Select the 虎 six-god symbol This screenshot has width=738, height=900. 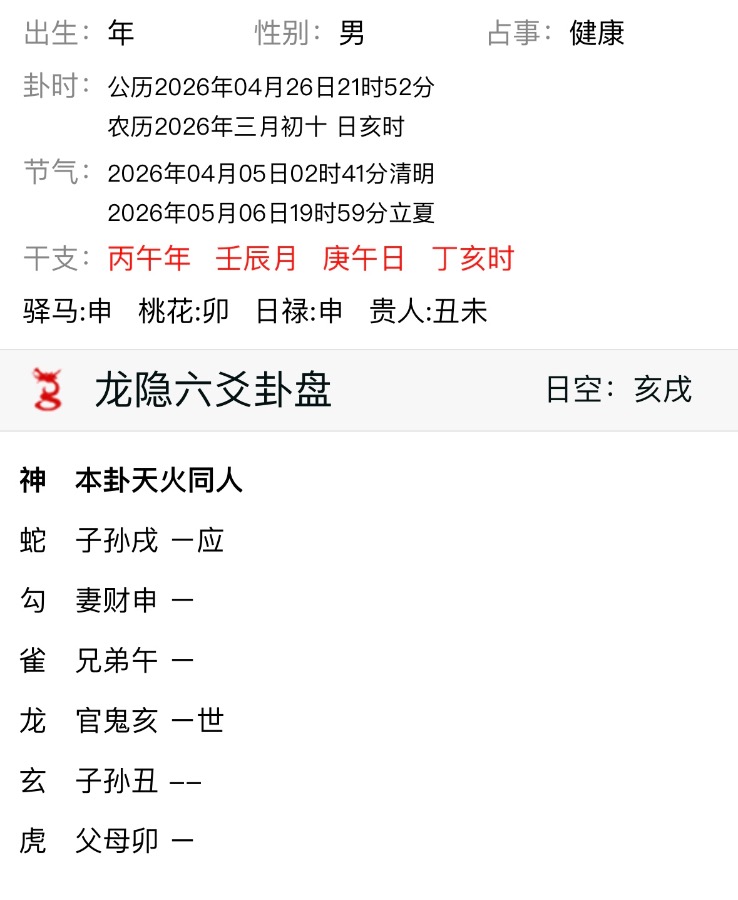pyautogui.click(x=31, y=840)
